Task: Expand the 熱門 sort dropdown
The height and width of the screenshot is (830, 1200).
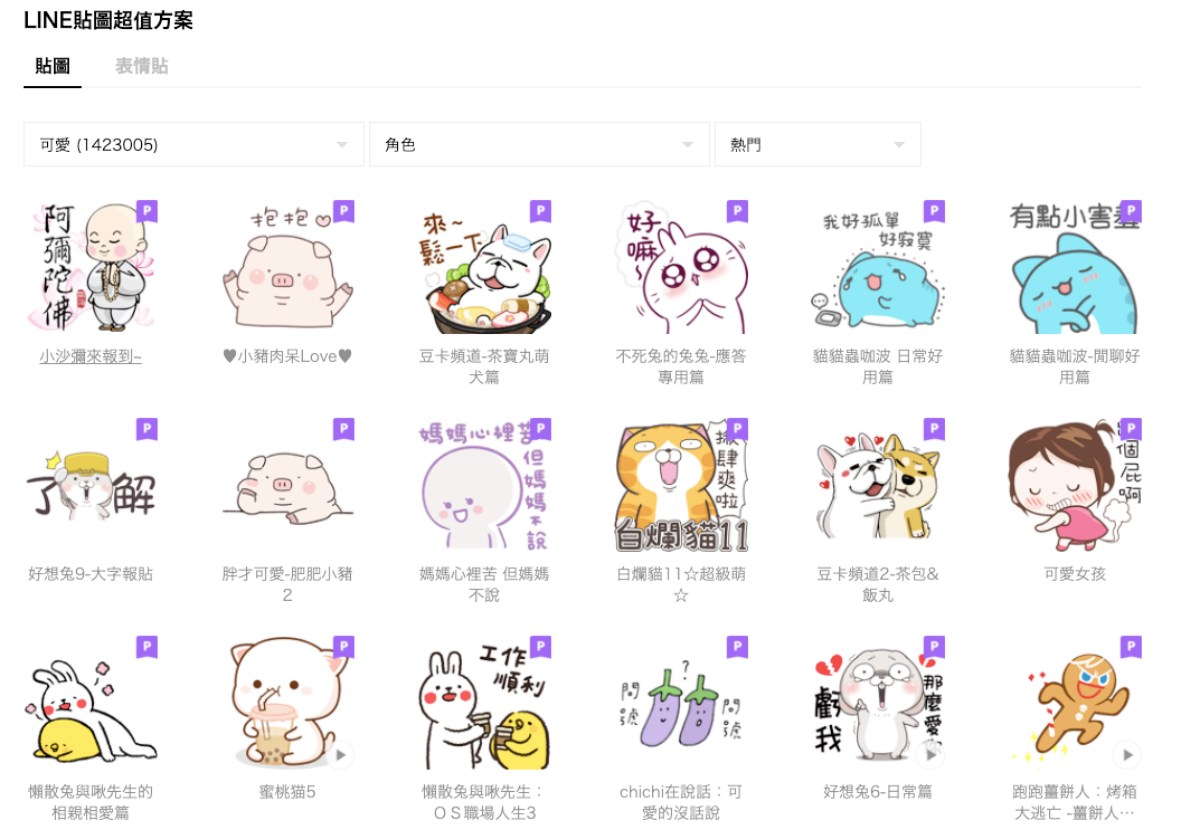Action: [x=817, y=145]
